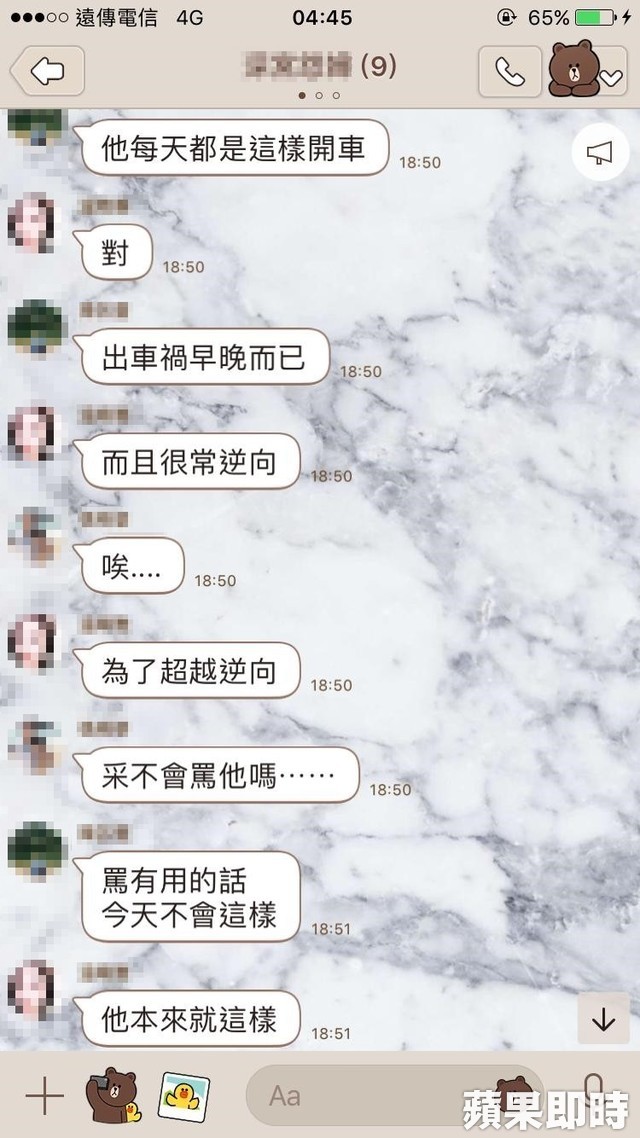
Task: Open the chat menu with the bear icon
Action: (x=587, y=70)
